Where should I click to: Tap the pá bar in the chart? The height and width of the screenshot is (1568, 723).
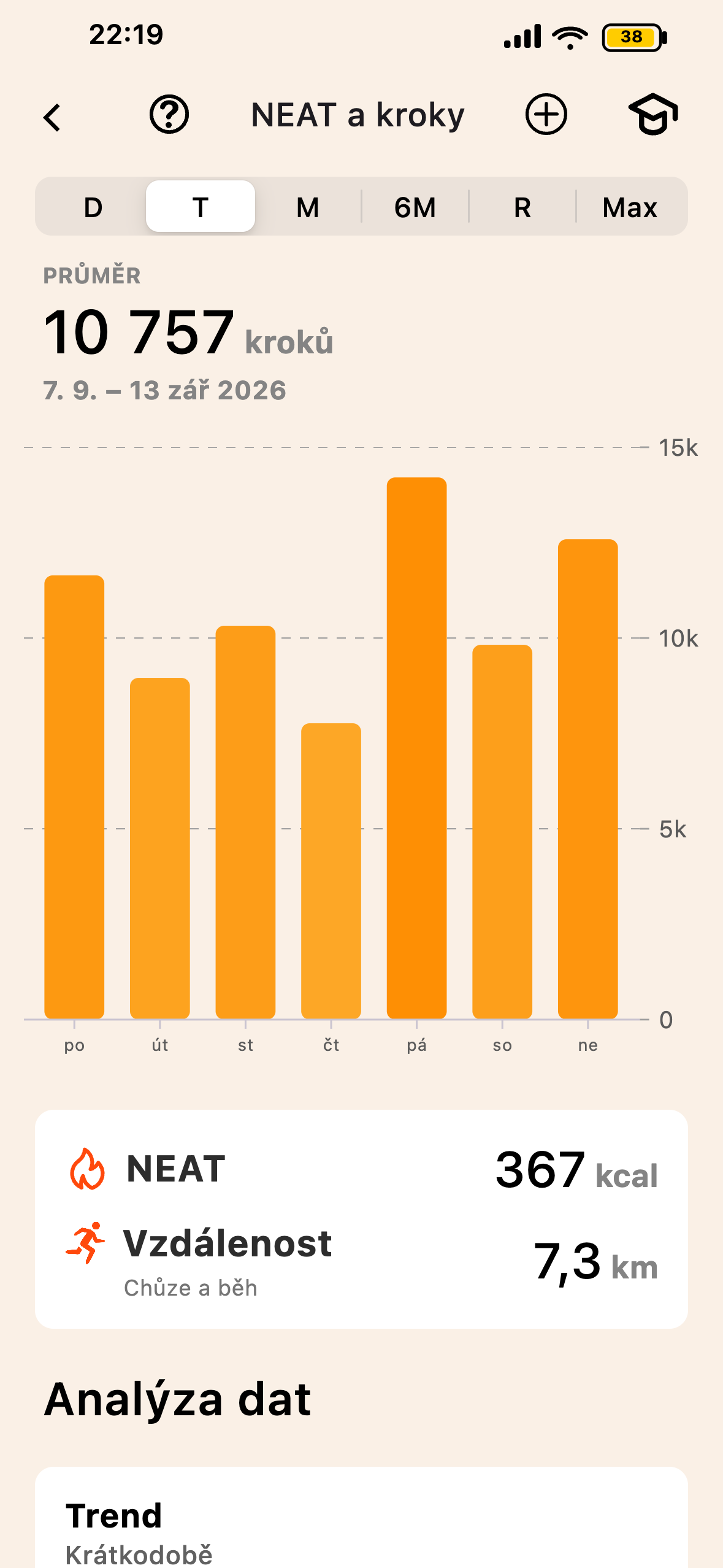(416, 748)
